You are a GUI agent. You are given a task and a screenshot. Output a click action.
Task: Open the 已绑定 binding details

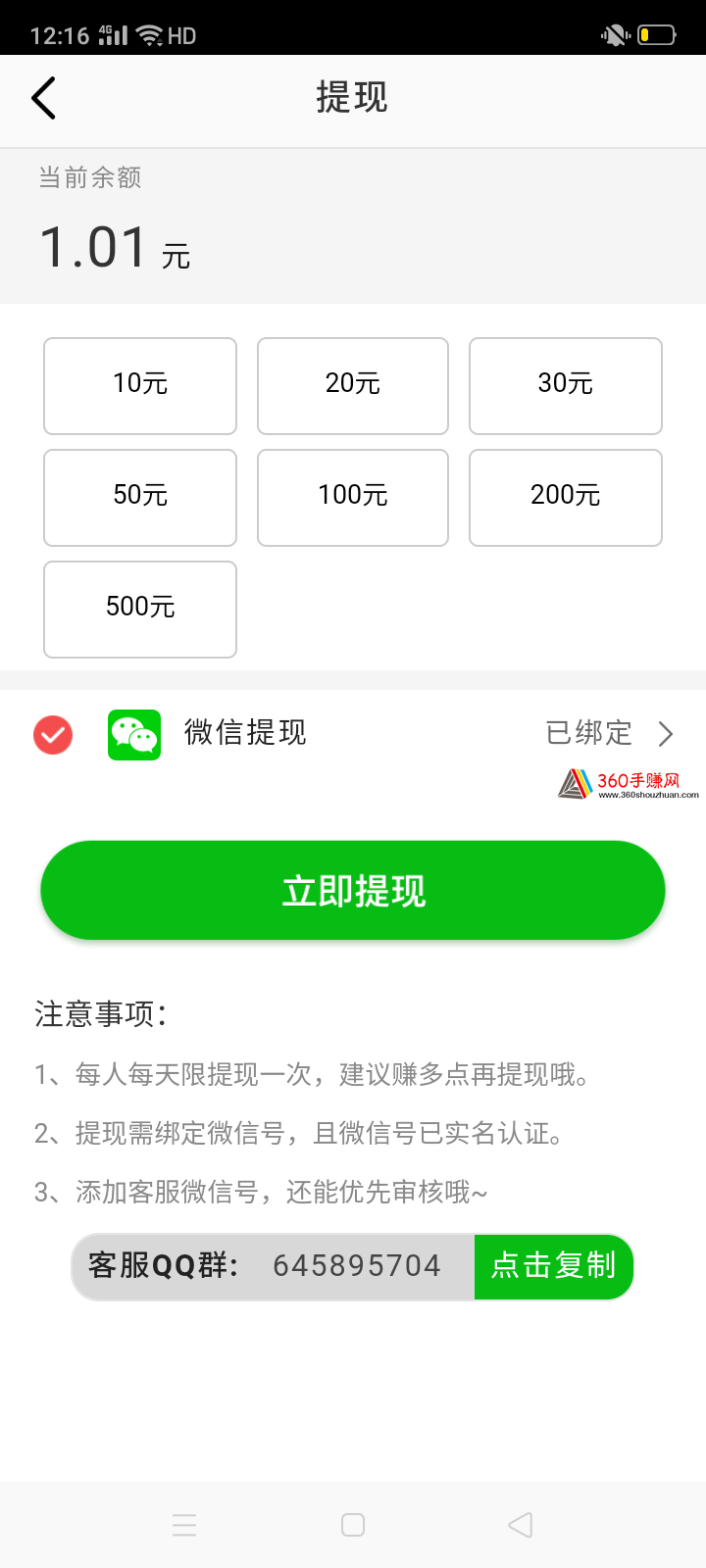[x=610, y=733]
